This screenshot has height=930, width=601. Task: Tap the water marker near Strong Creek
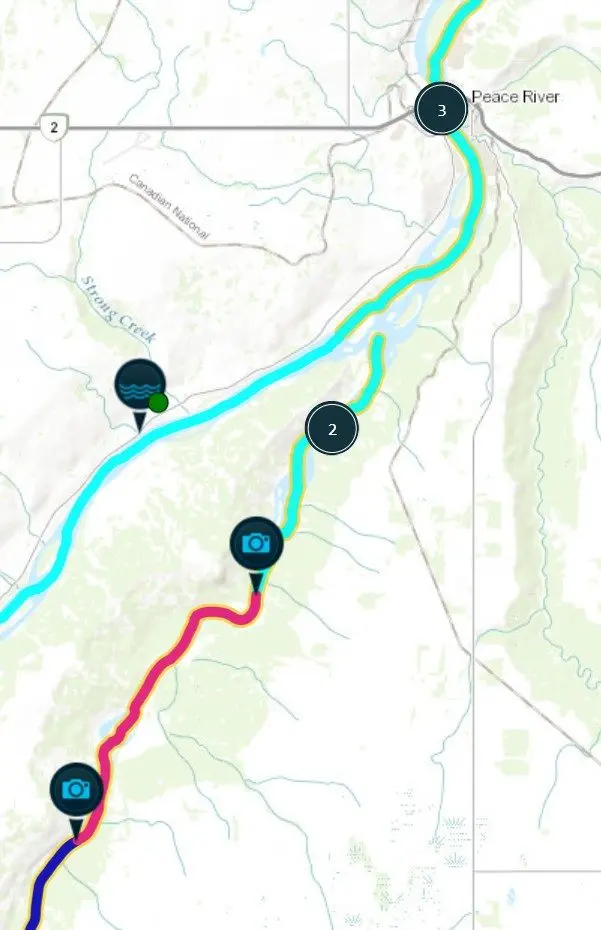click(x=139, y=385)
